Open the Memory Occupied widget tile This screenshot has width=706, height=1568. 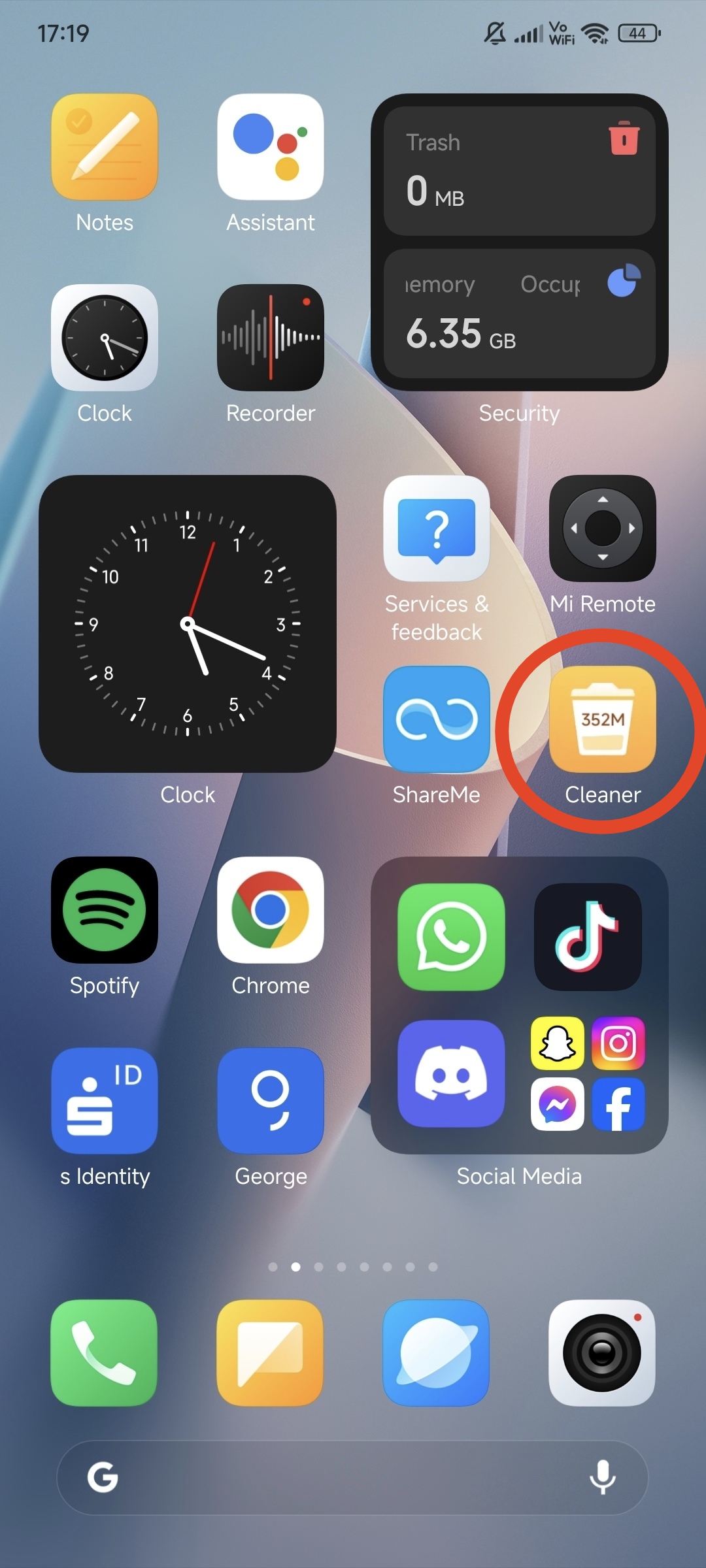pos(520,314)
